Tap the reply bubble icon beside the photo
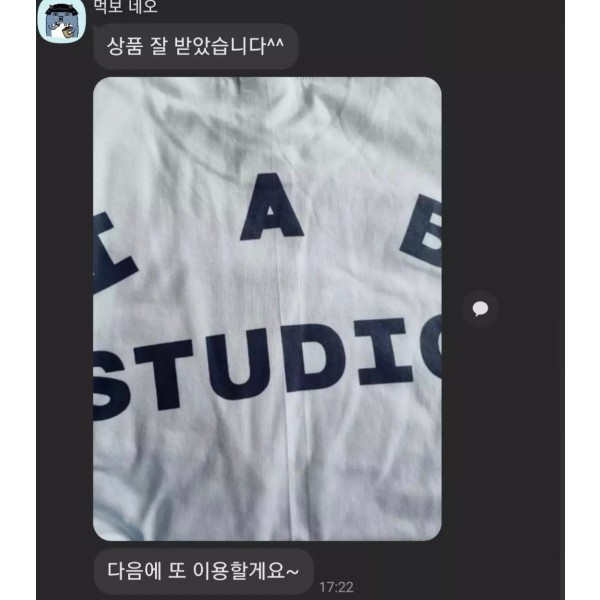600x600 pixels. [x=480, y=308]
